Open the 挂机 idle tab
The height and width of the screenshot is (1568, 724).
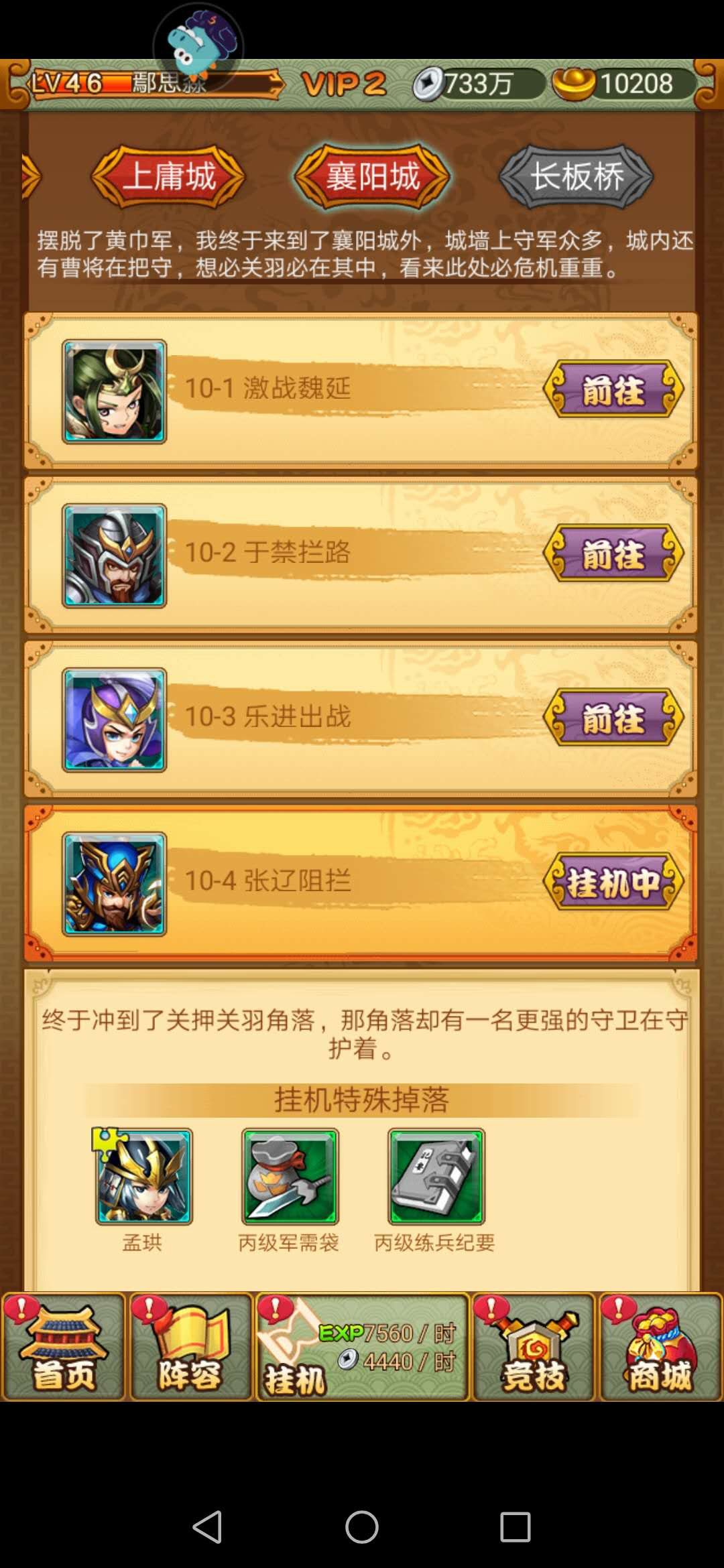coord(362,1347)
